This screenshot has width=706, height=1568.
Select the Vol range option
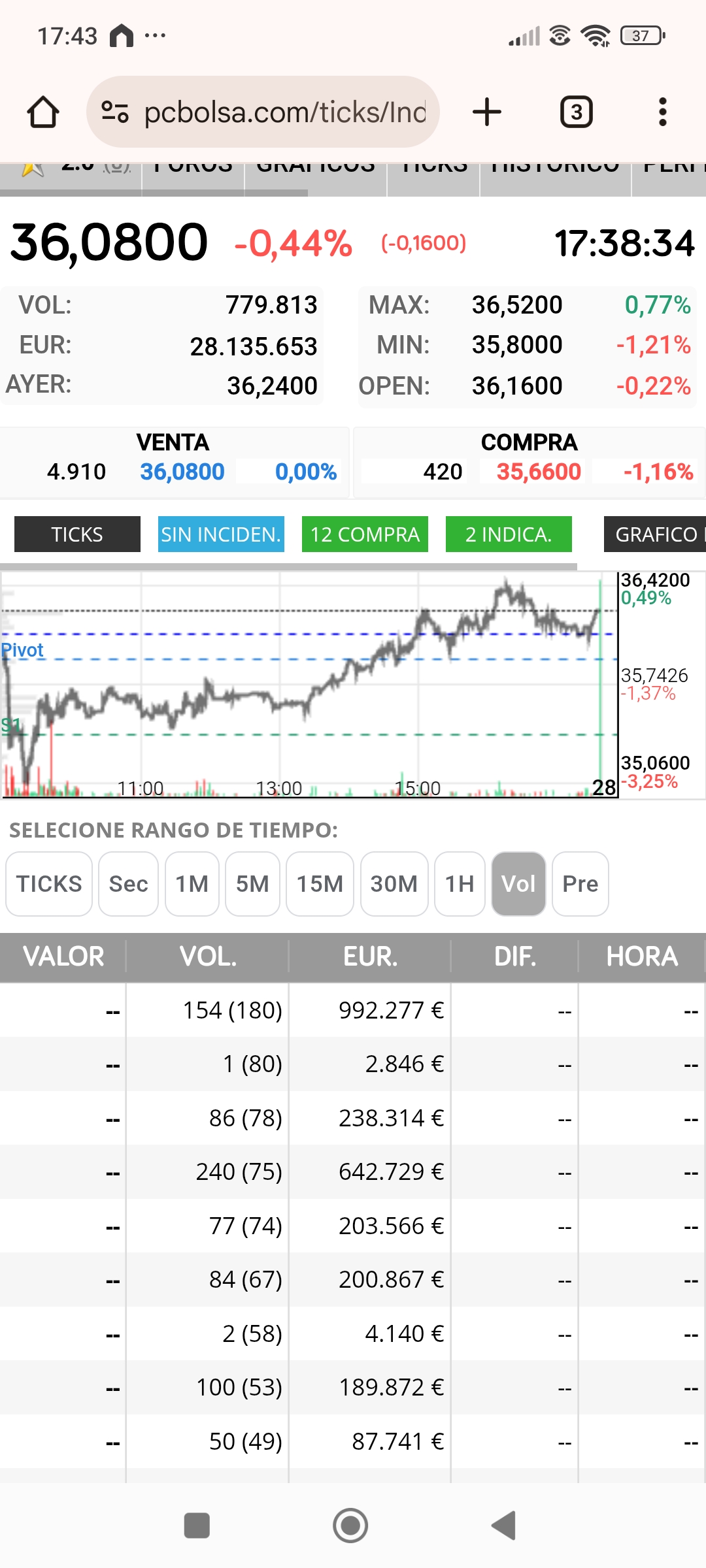(518, 884)
